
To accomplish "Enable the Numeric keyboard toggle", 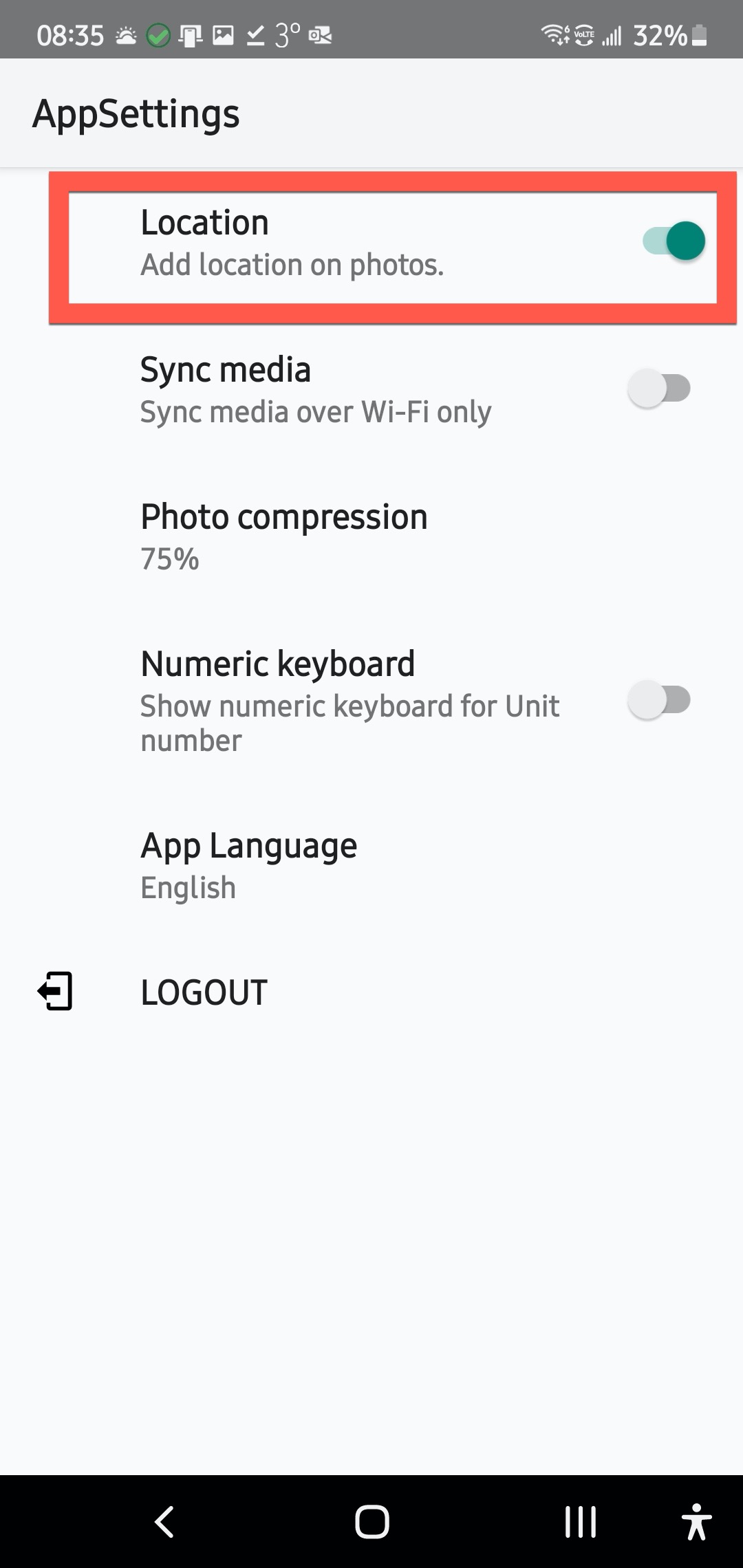I will point(657,699).
